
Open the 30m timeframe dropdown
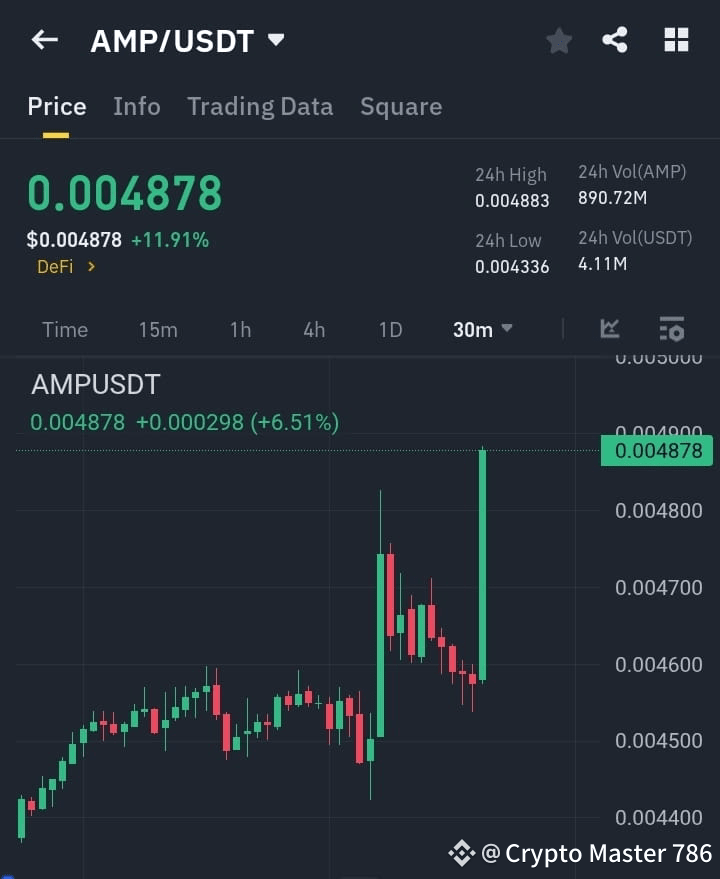tap(482, 329)
